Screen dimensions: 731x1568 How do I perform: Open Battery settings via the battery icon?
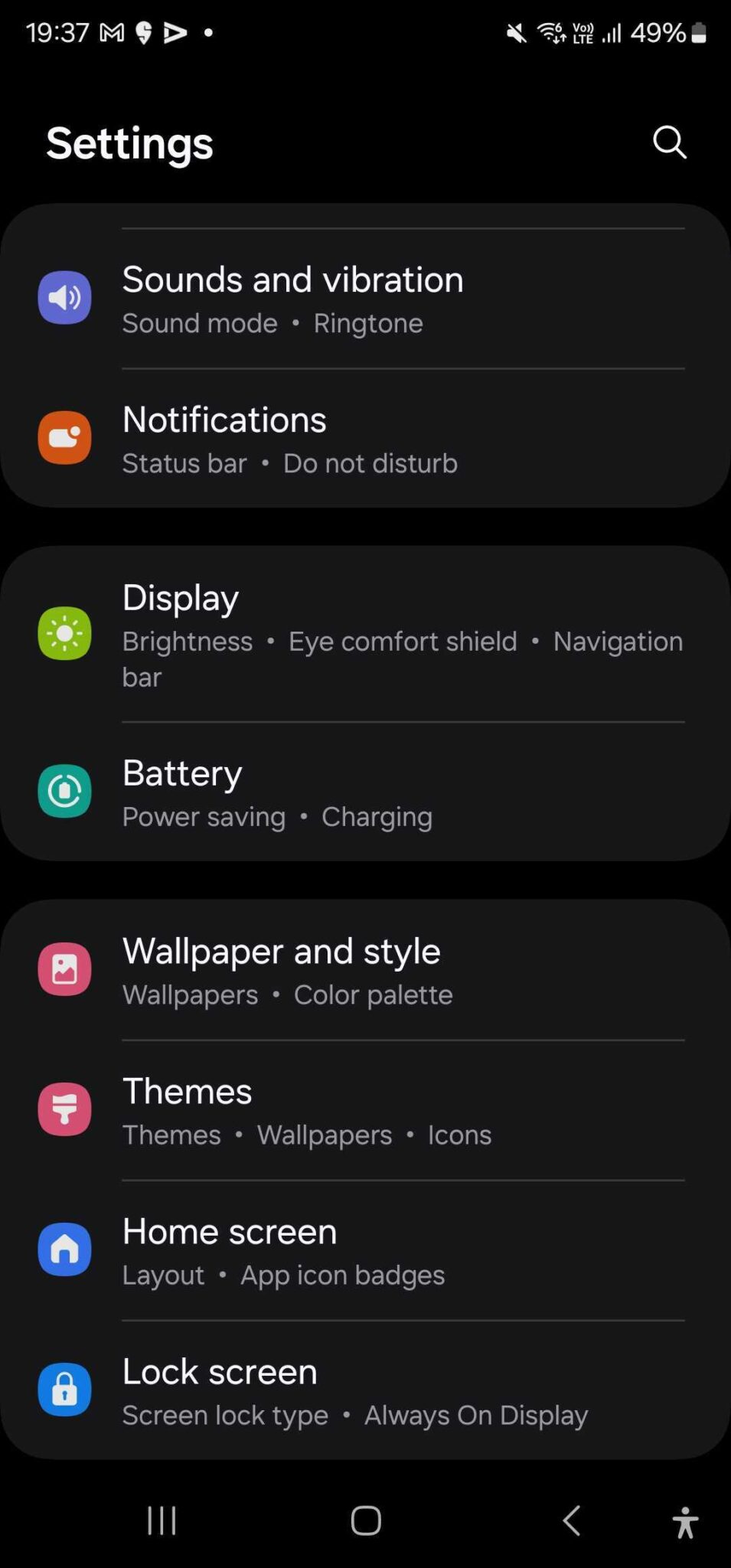coord(65,792)
